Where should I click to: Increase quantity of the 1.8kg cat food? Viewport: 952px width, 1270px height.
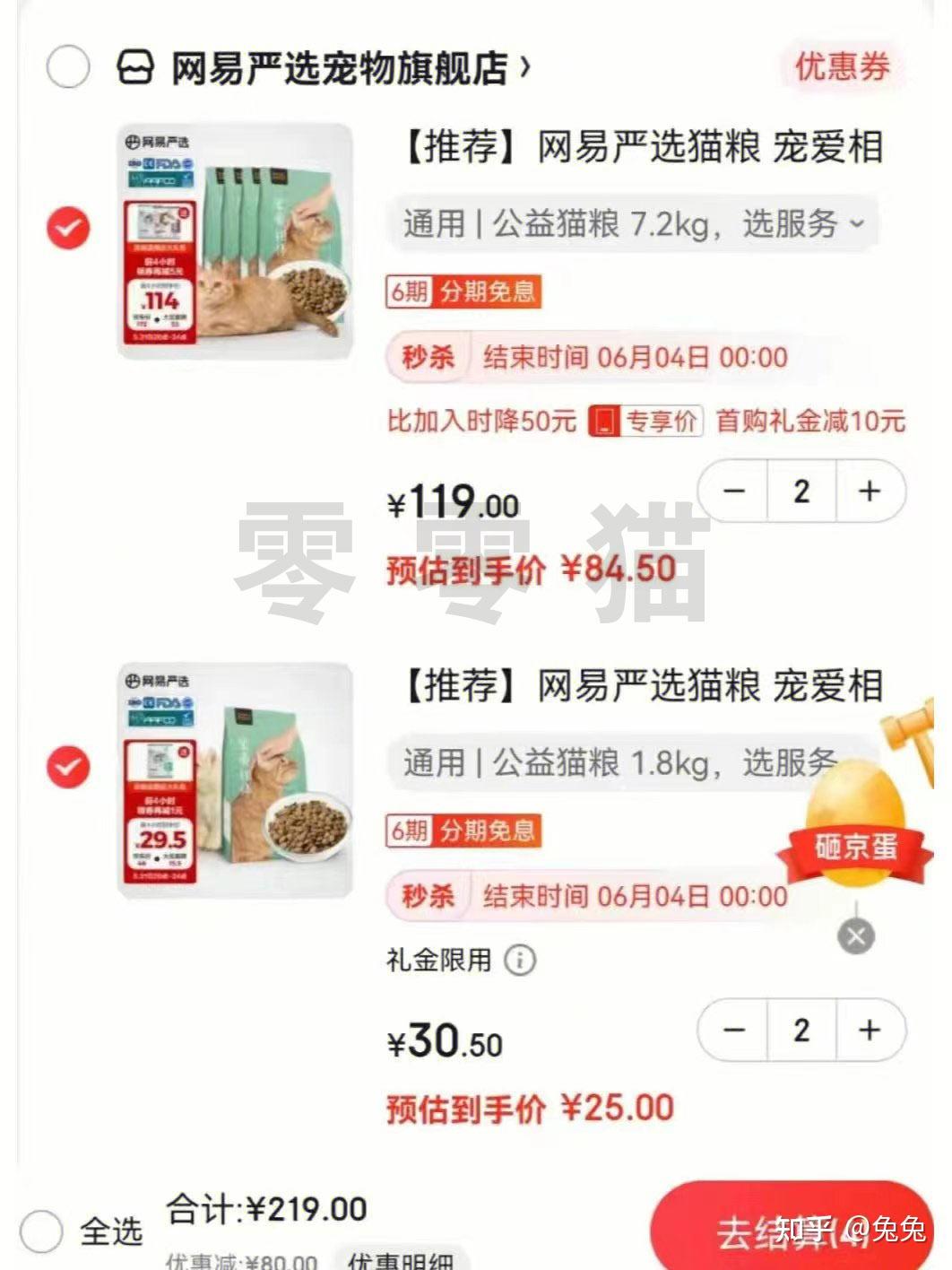[870, 1030]
